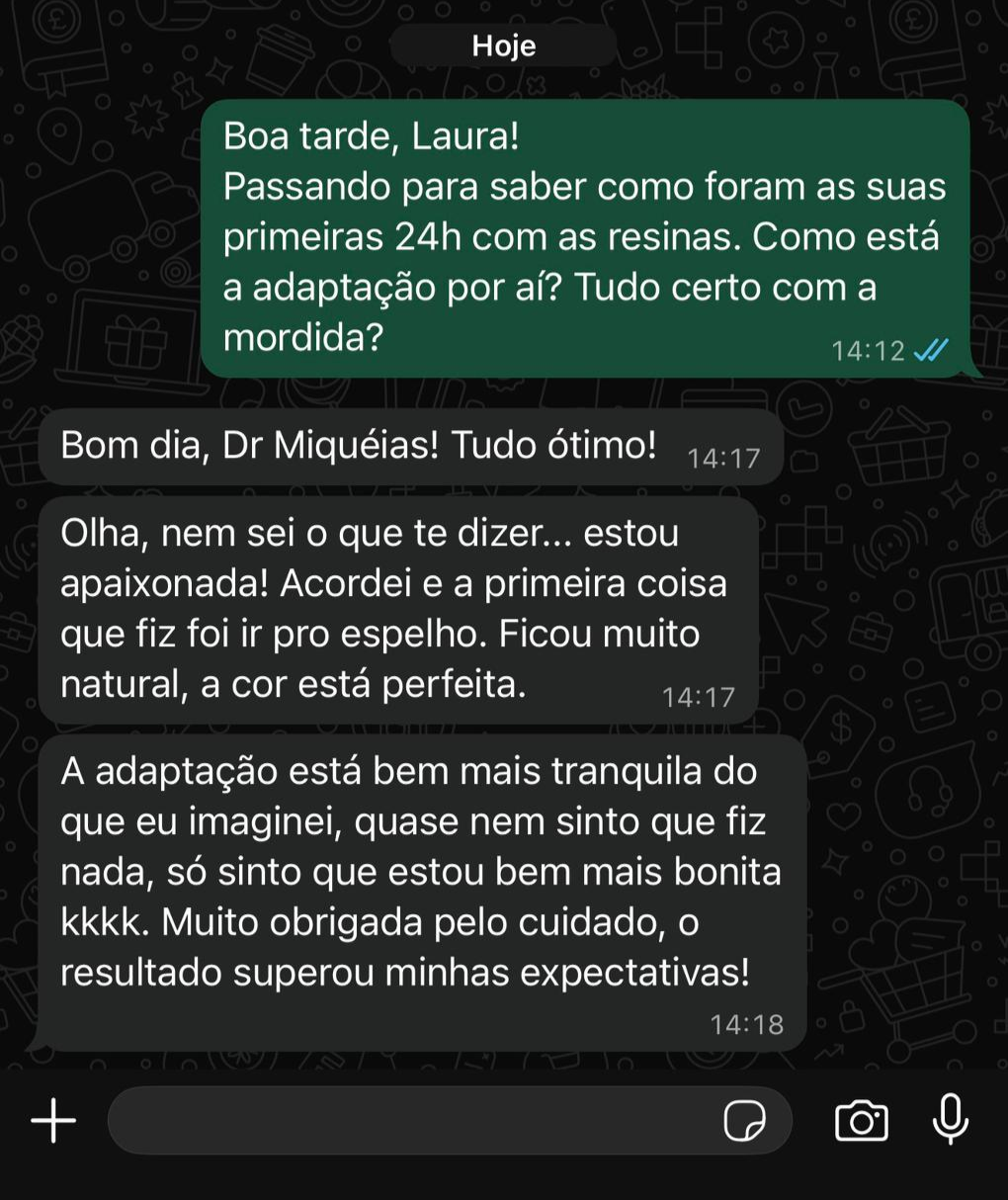Tap the timestamp 14:12 on the sent message
This screenshot has width=1008, height=1200.
[x=869, y=348]
